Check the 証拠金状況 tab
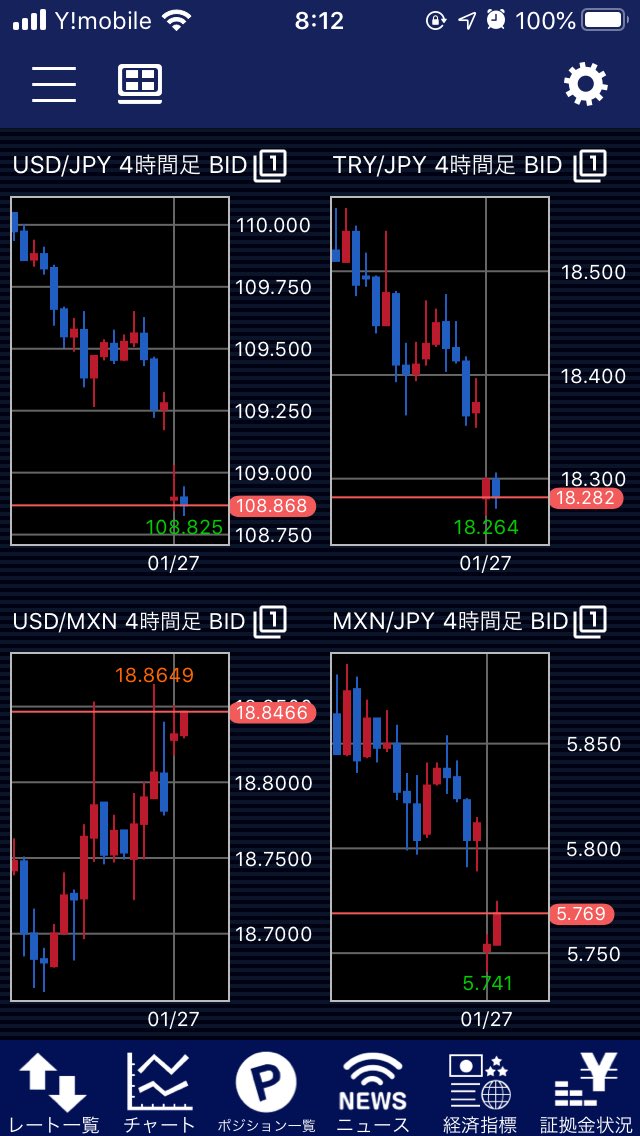Image resolution: width=640 pixels, height=1136 pixels. [x=586, y=1092]
